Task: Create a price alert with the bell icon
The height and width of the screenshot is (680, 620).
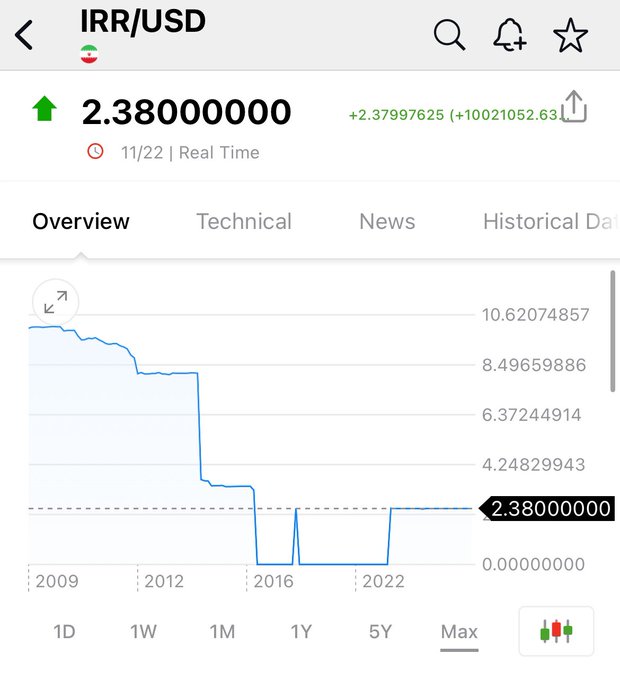Action: (x=510, y=36)
